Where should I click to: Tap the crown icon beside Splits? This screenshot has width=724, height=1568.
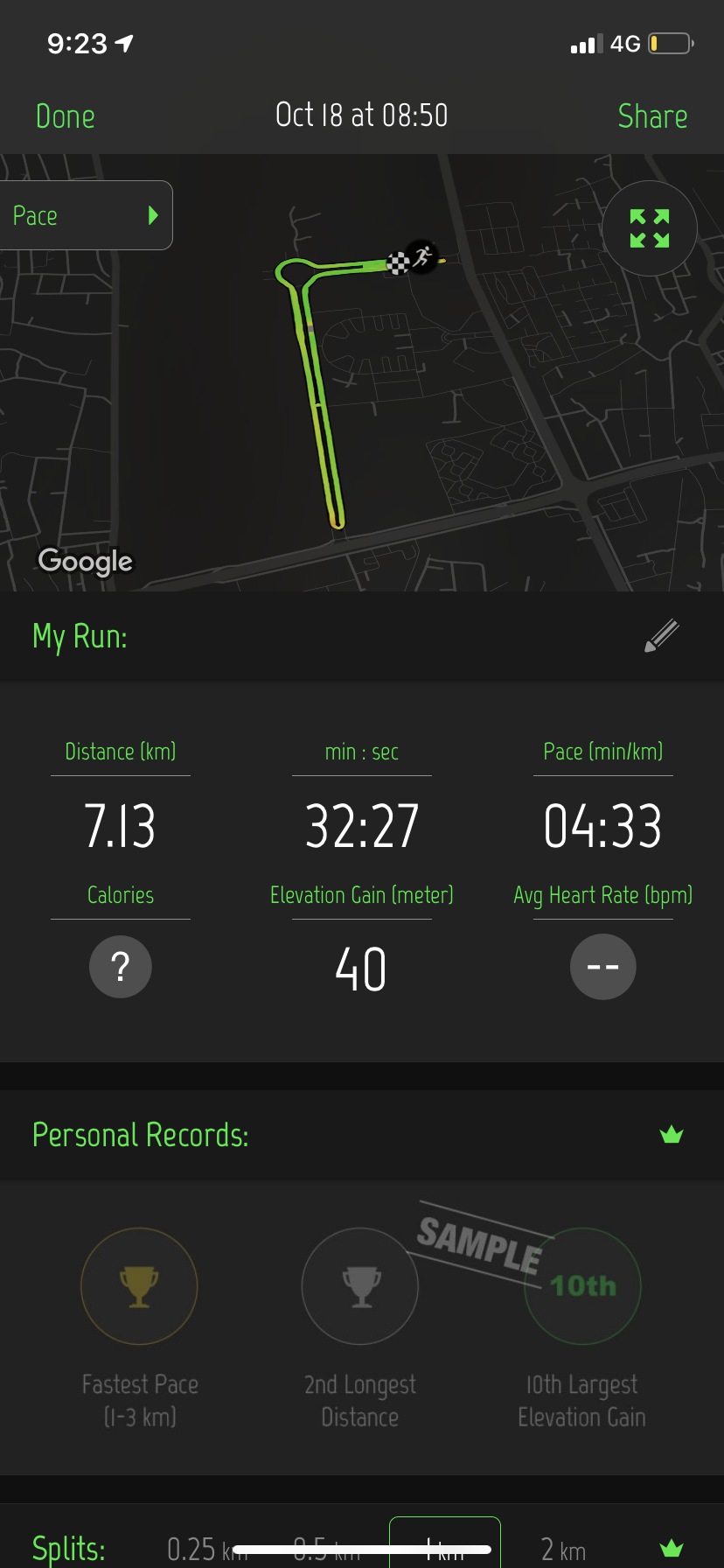672,1549
